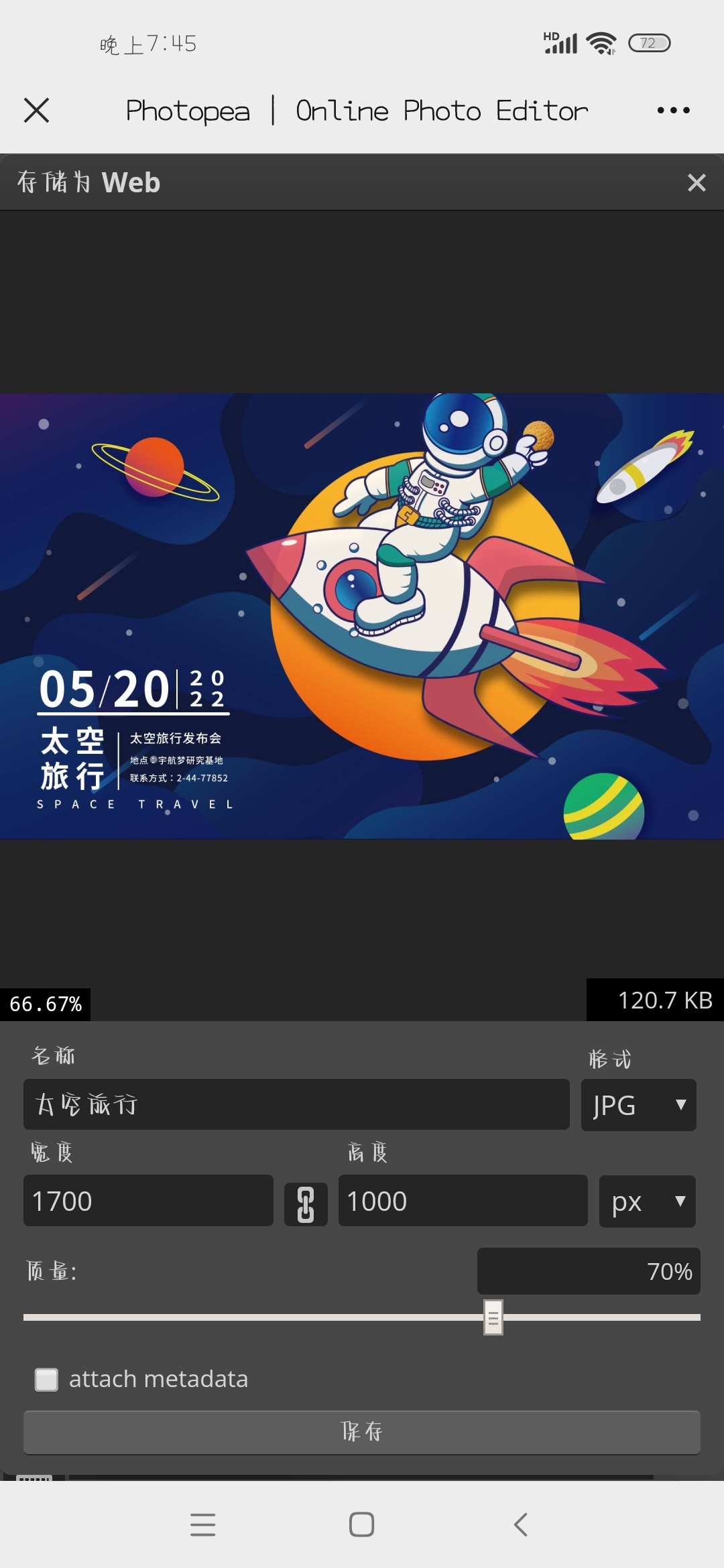This screenshot has width=724, height=1568.
Task: Edit the file name field
Action: pos(296,1104)
